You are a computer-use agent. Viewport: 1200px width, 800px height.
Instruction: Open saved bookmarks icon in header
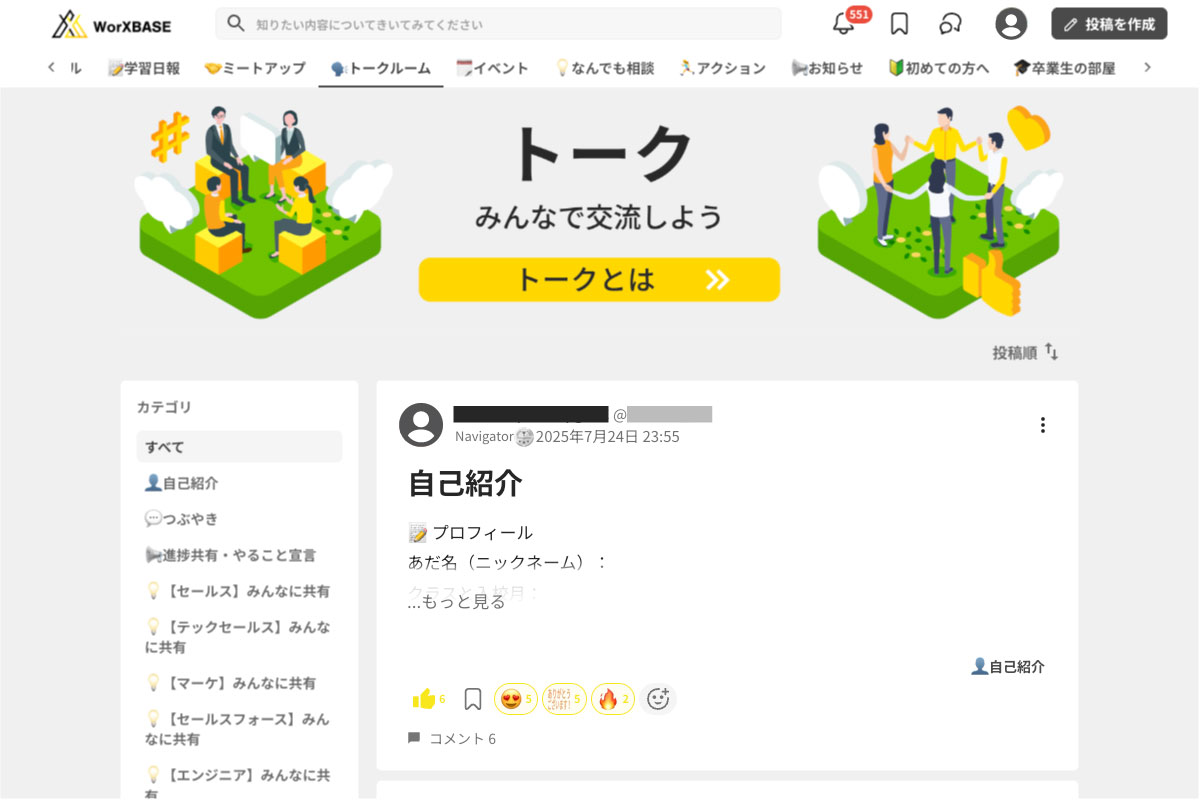[899, 24]
